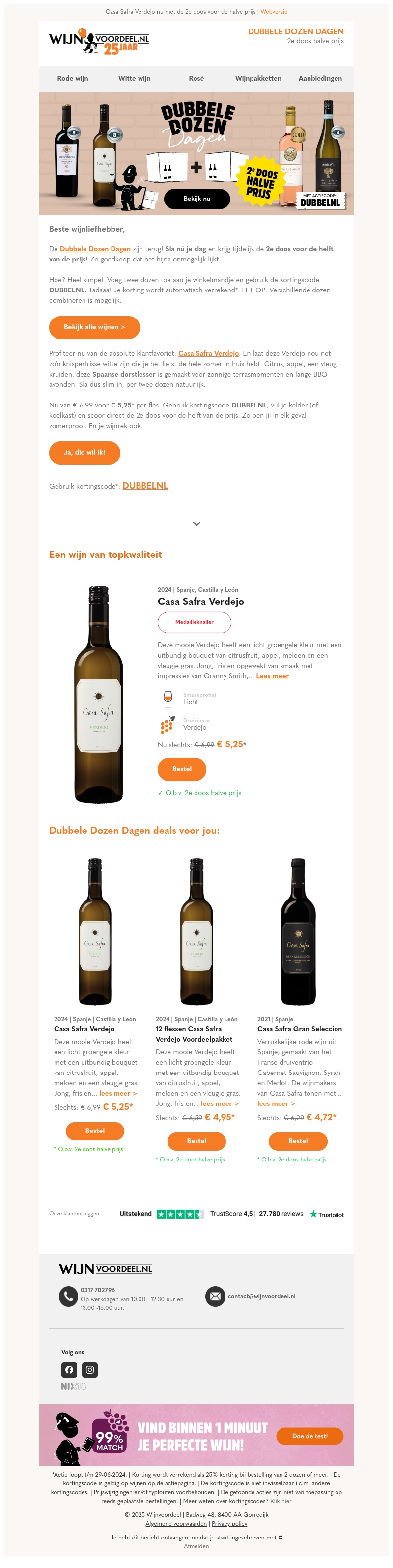Follow the Casa Safra Verdejo text link
393x1568 pixels.
click(208, 353)
